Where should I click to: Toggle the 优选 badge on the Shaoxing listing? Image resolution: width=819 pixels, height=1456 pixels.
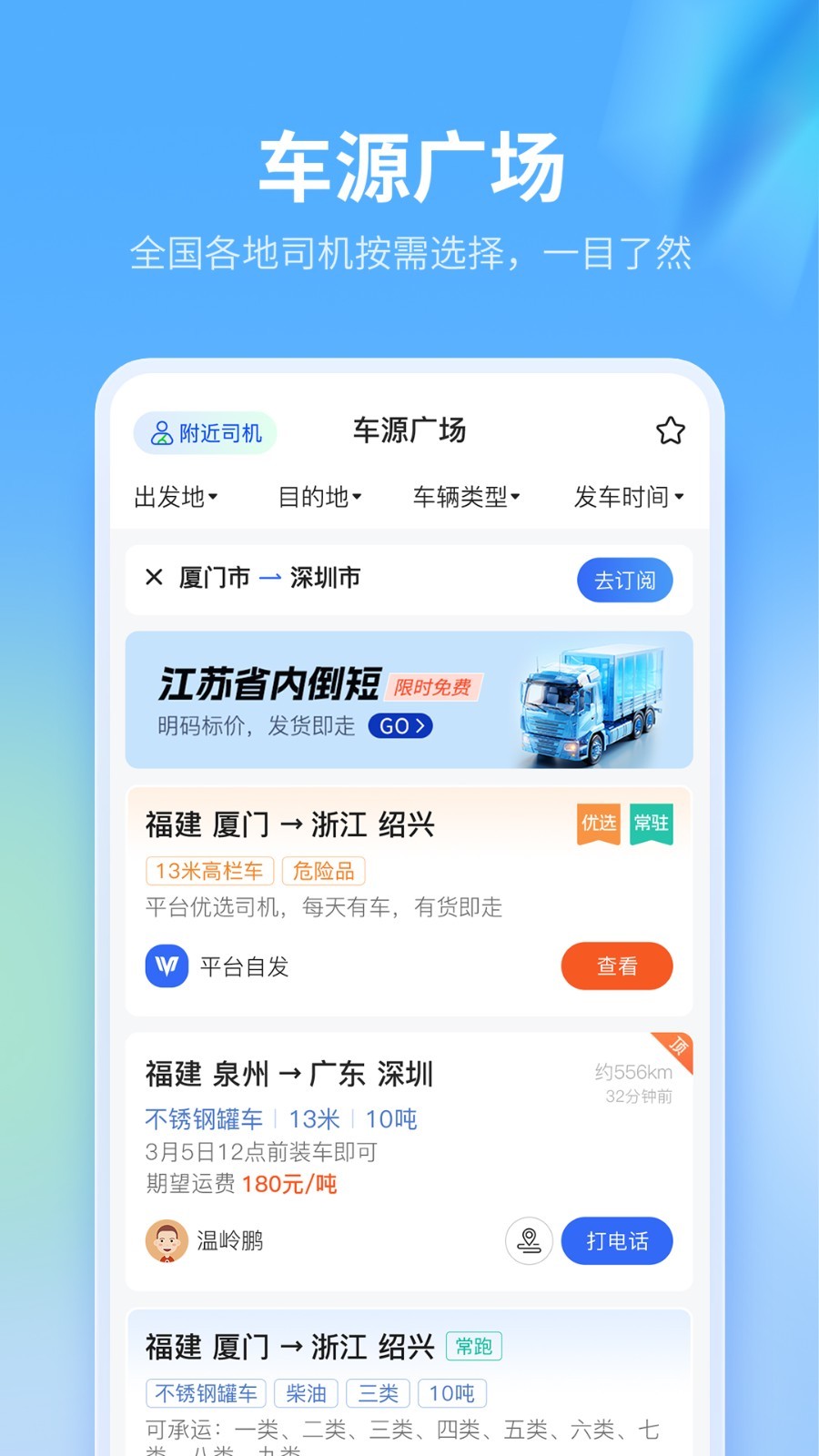click(597, 824)
